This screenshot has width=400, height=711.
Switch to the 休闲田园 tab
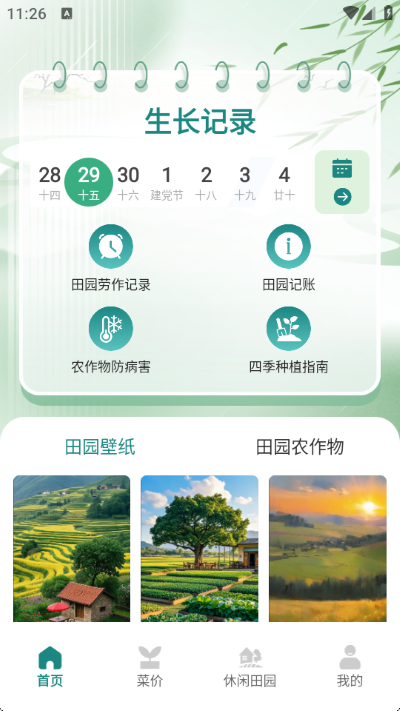(x=250, y=666)
